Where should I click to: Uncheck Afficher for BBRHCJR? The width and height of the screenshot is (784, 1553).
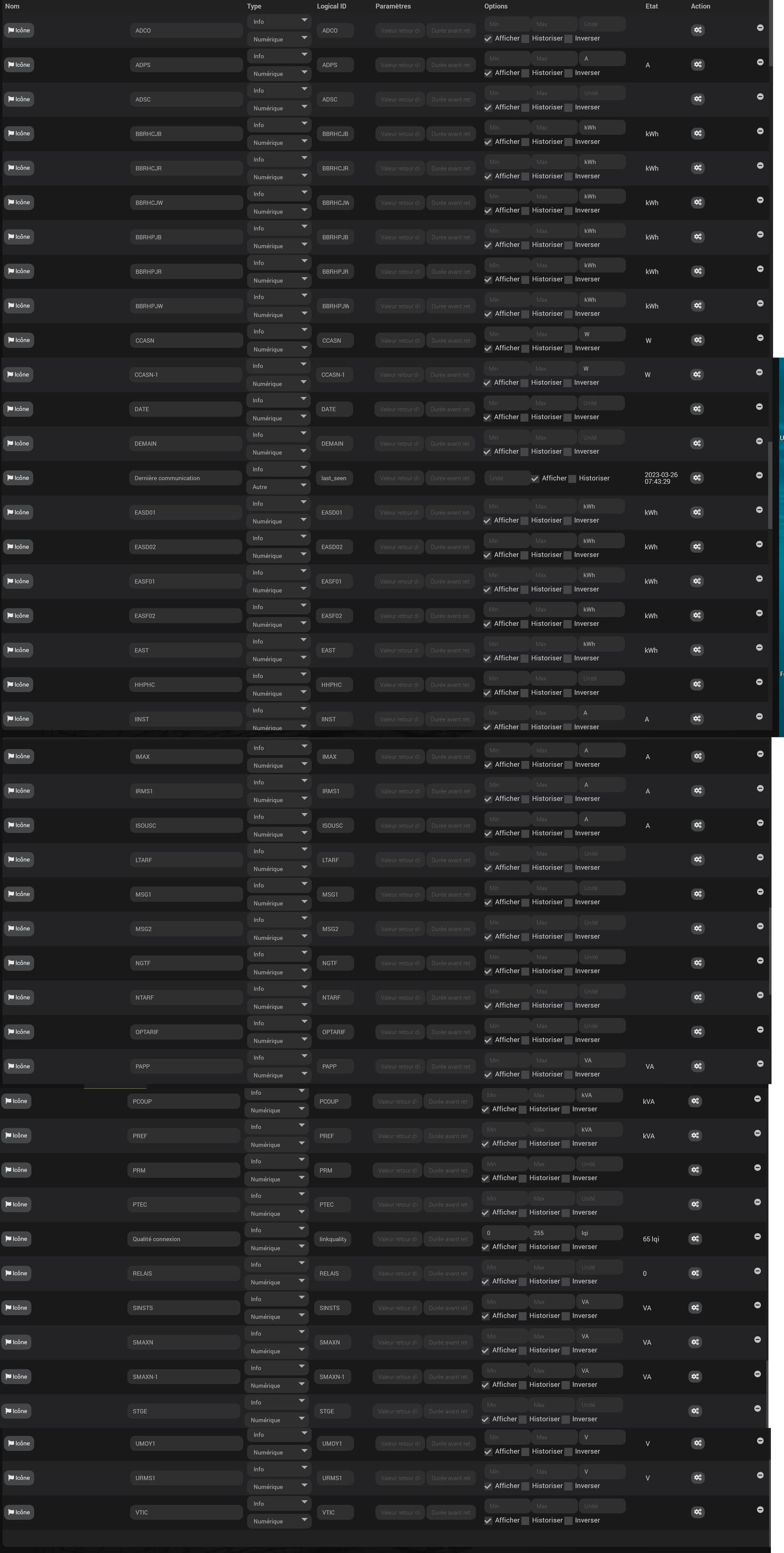488,177
